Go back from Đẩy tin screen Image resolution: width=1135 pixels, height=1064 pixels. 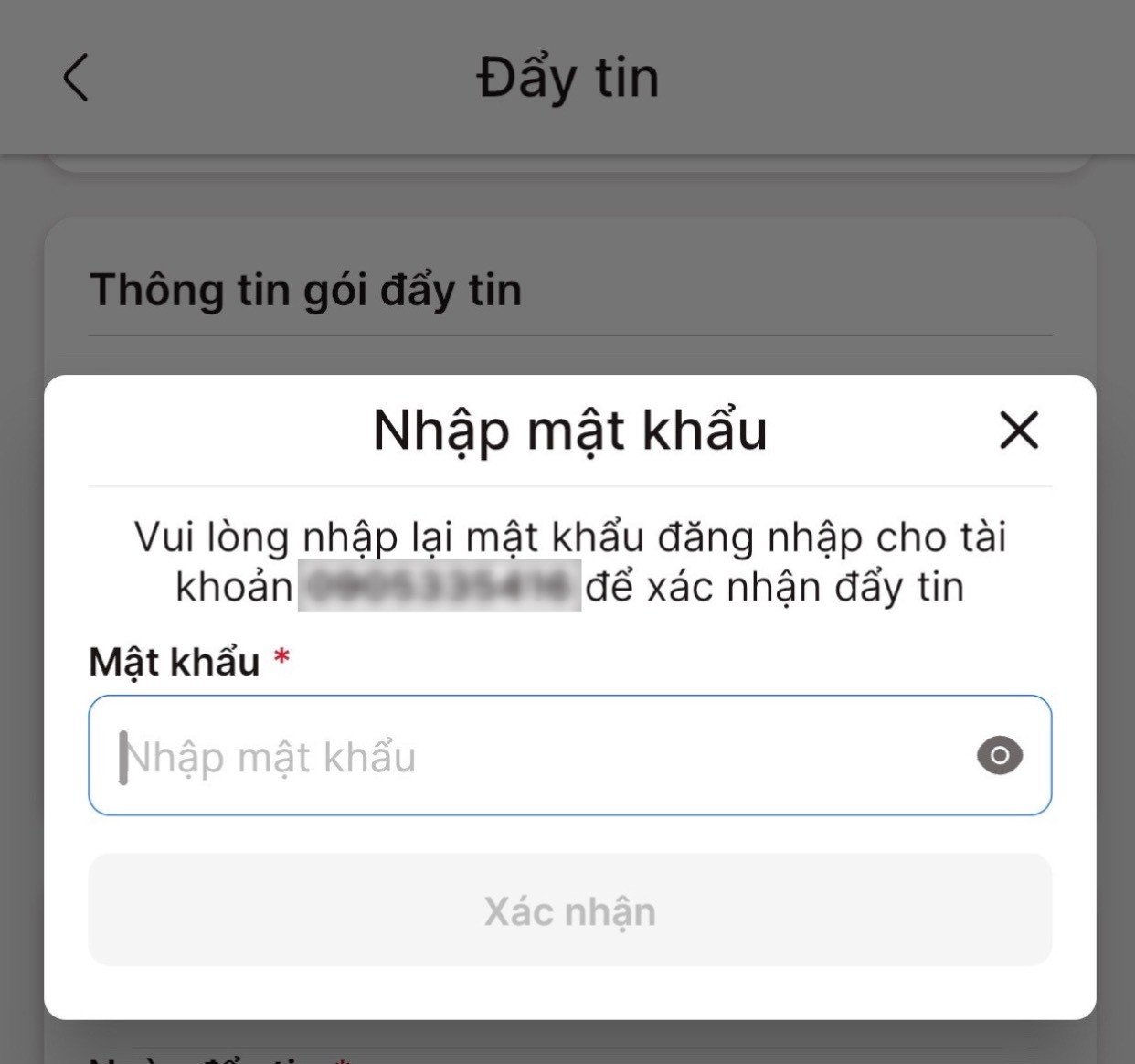pyautogui.click(x=77, y=77)
